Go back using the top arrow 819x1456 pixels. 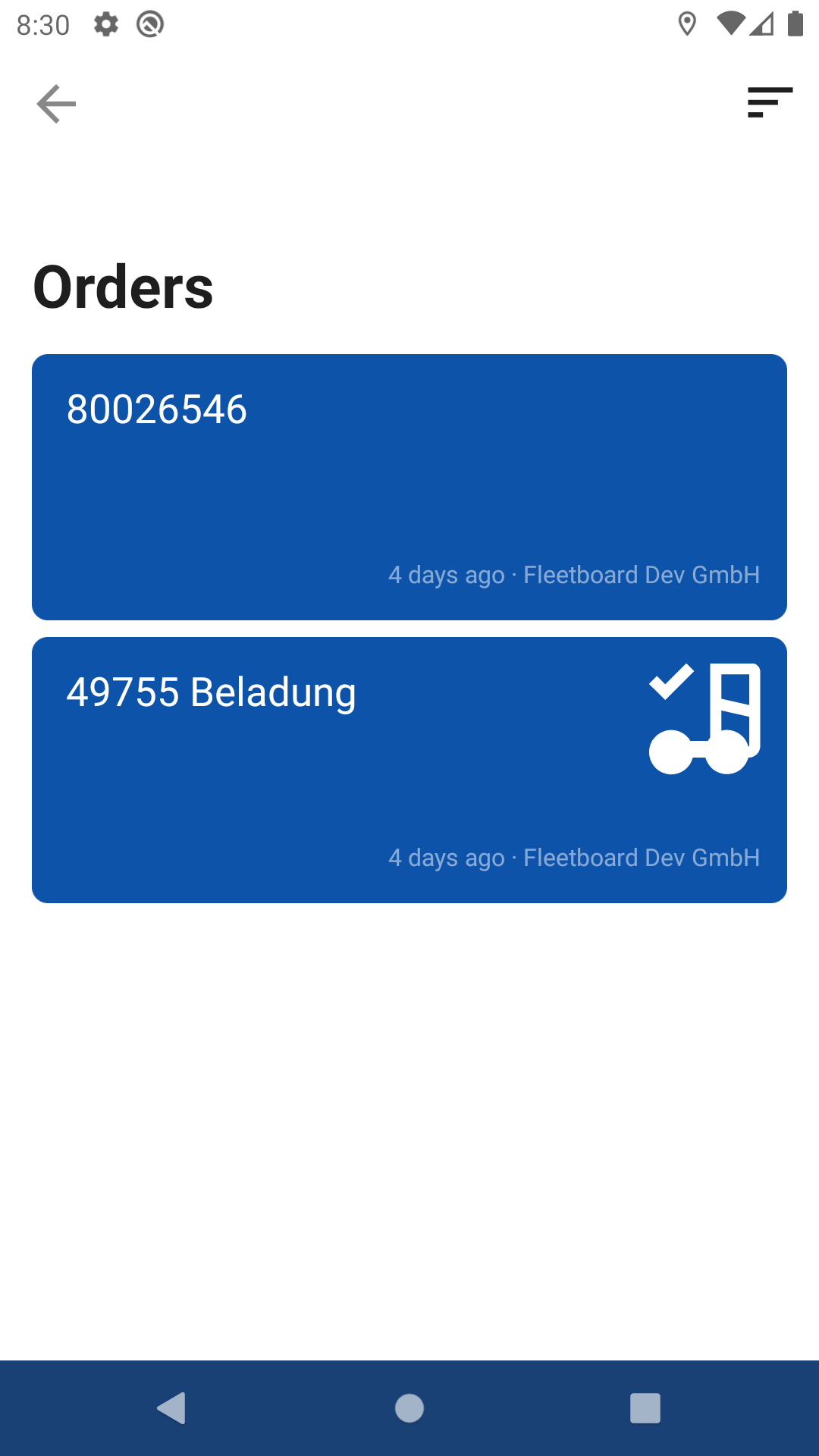click(57, 104)
